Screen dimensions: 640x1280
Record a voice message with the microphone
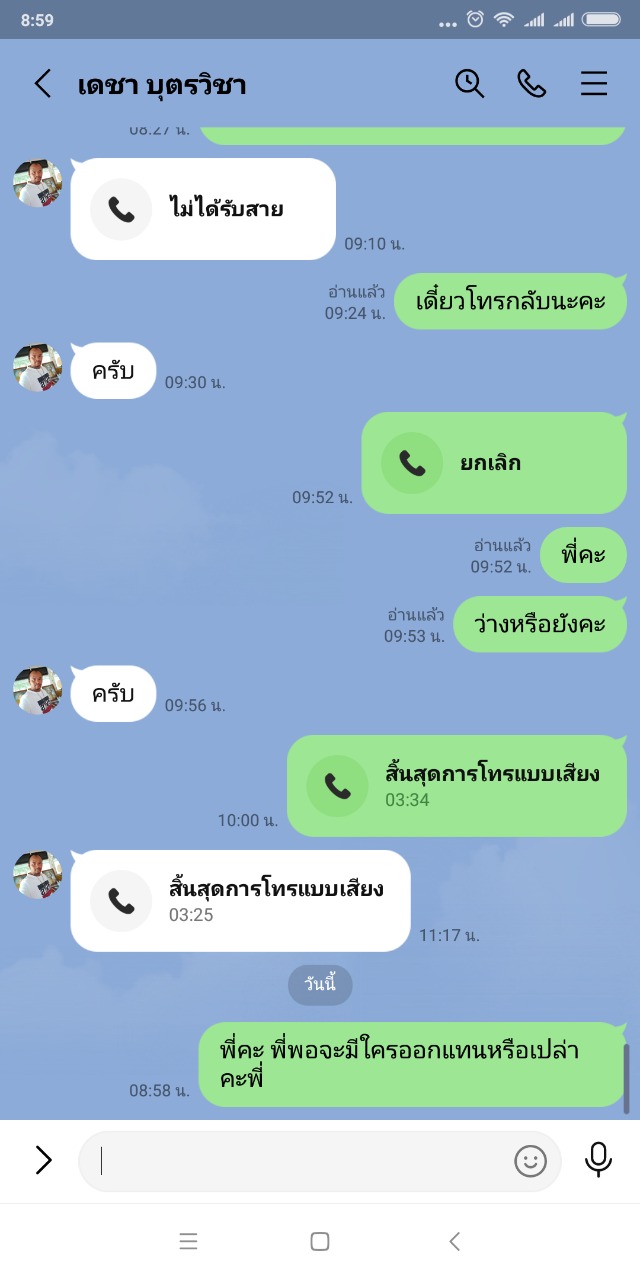[598, 1160]
